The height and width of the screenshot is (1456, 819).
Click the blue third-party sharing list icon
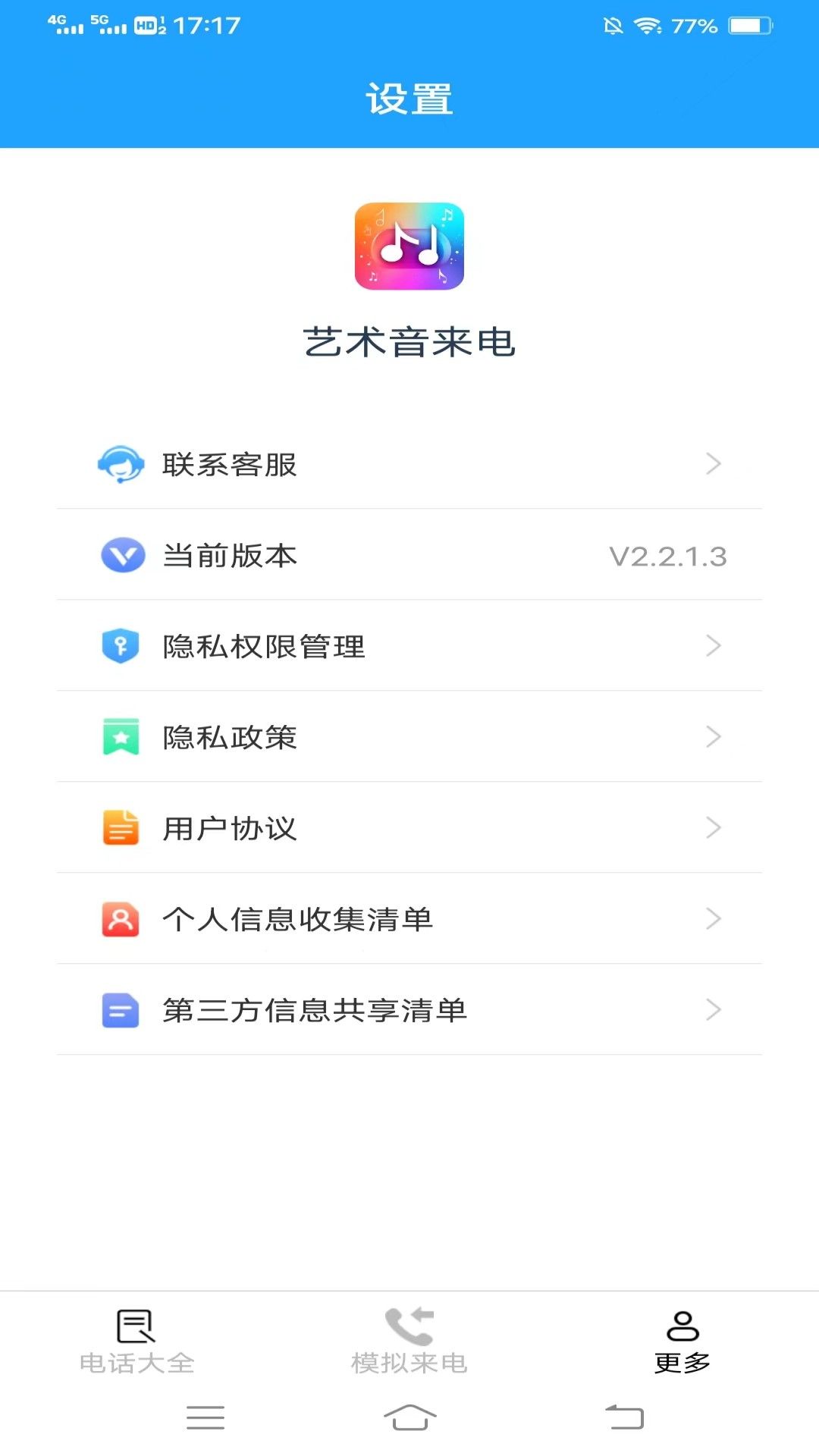[121, 1011]
